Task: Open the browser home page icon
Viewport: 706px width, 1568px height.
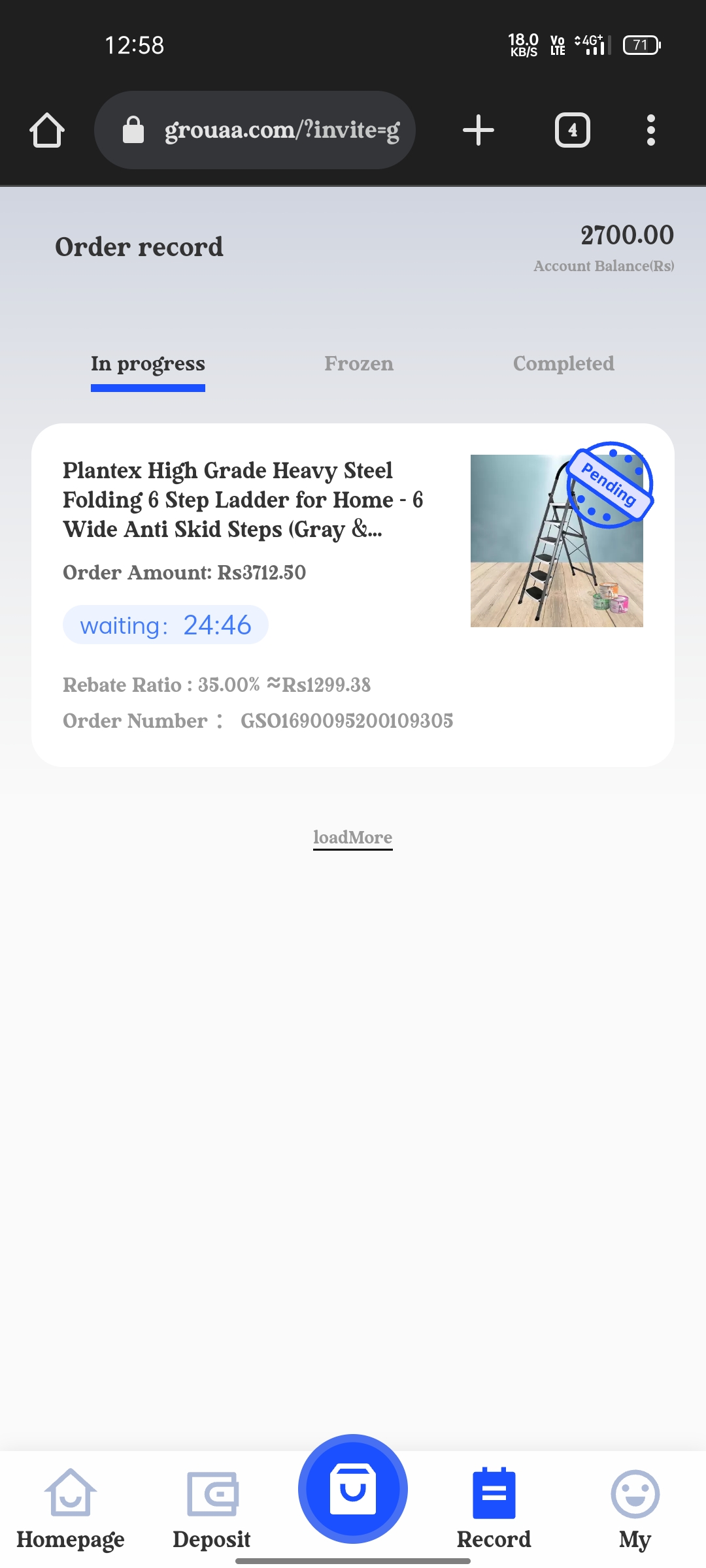Action: [47, 130]
